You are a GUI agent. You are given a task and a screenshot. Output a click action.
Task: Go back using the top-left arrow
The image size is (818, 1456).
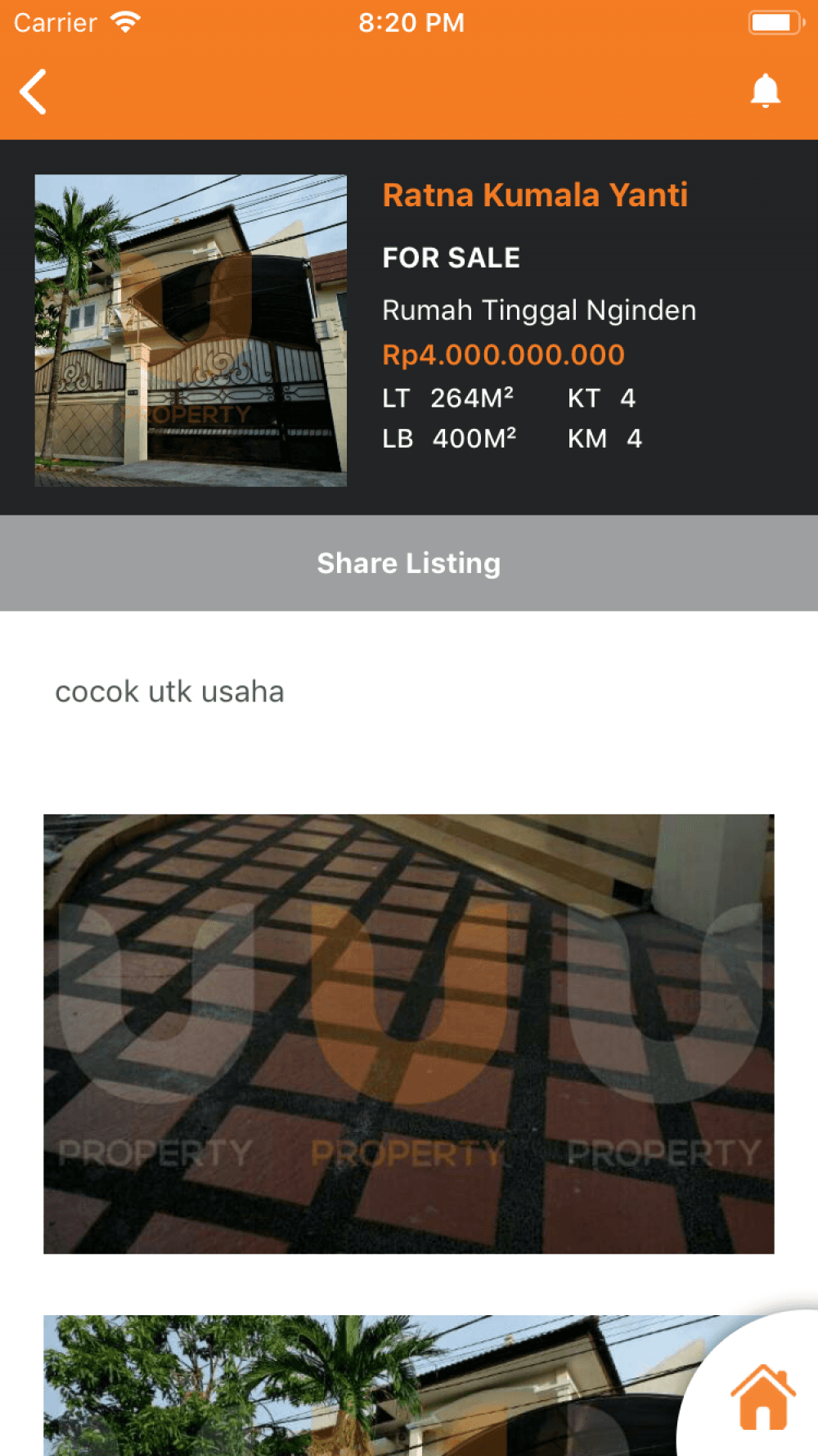click(x=34, y=92)
